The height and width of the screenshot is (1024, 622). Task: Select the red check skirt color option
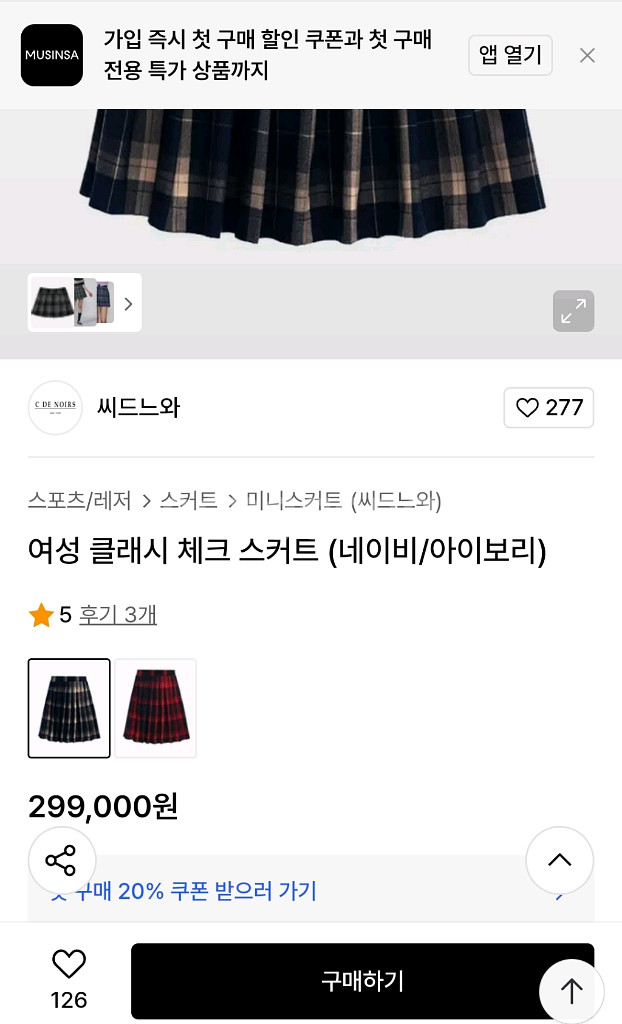(155, 708)
